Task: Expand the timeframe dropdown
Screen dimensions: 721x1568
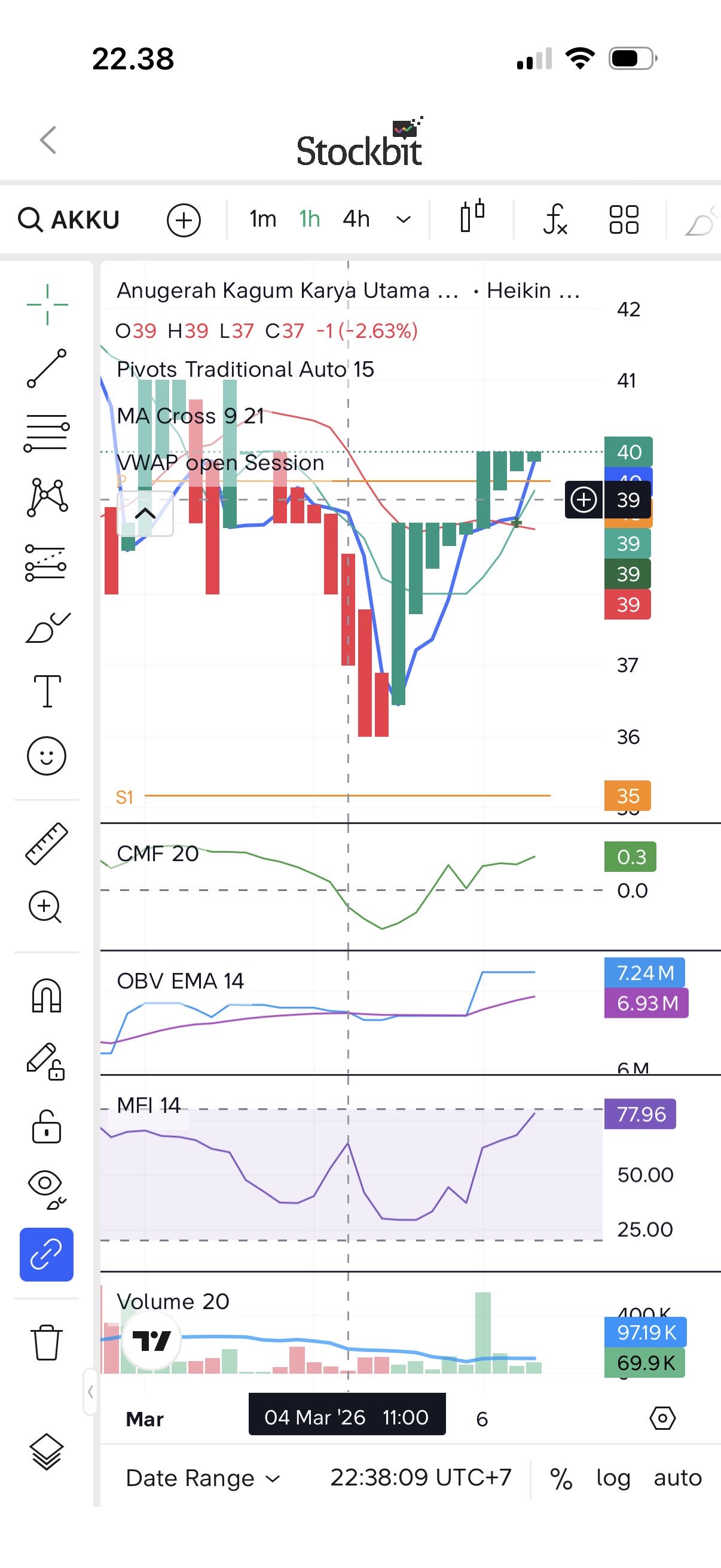Action: tap(404, 219)
